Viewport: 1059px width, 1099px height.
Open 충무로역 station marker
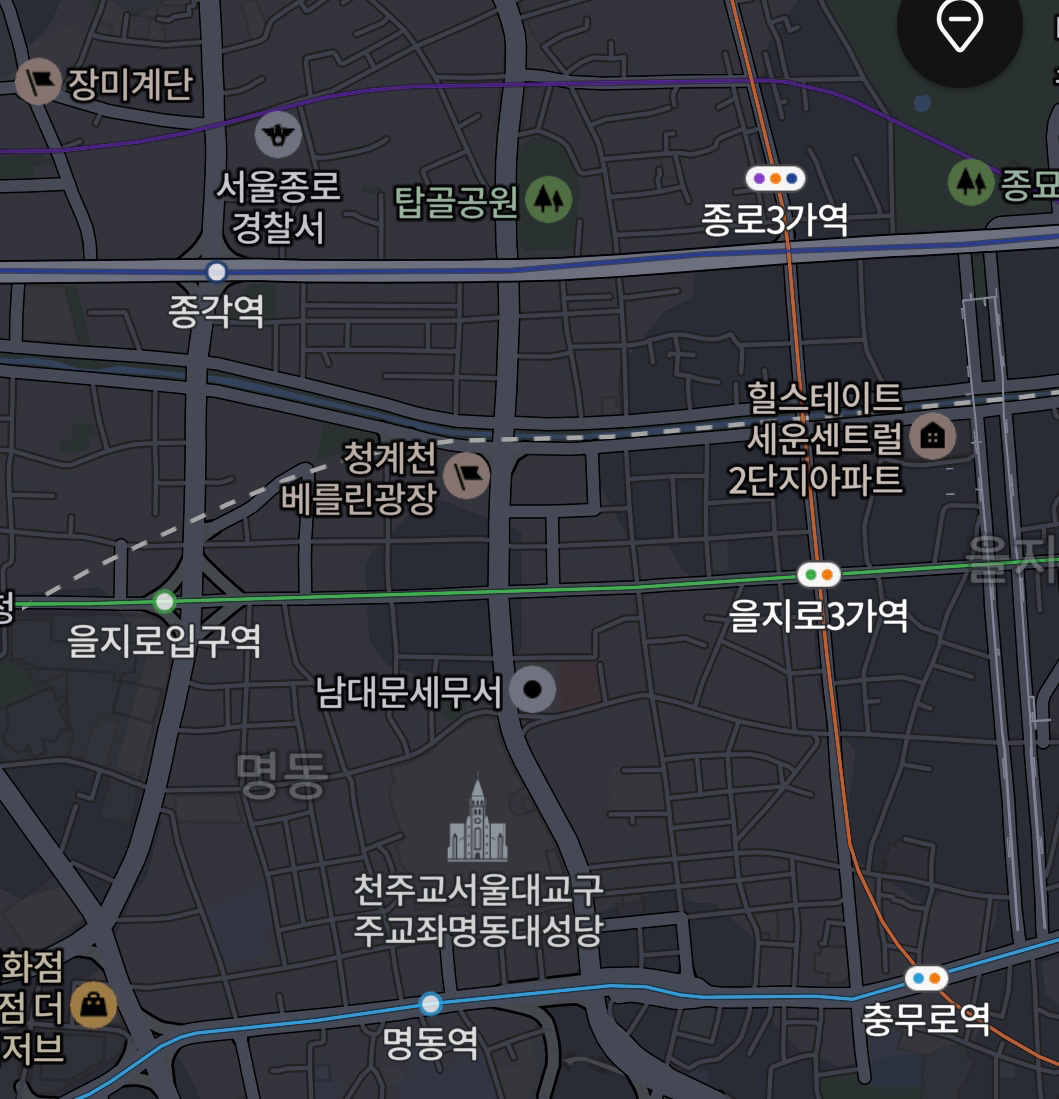pyautogui.click(x=926, y=977)
